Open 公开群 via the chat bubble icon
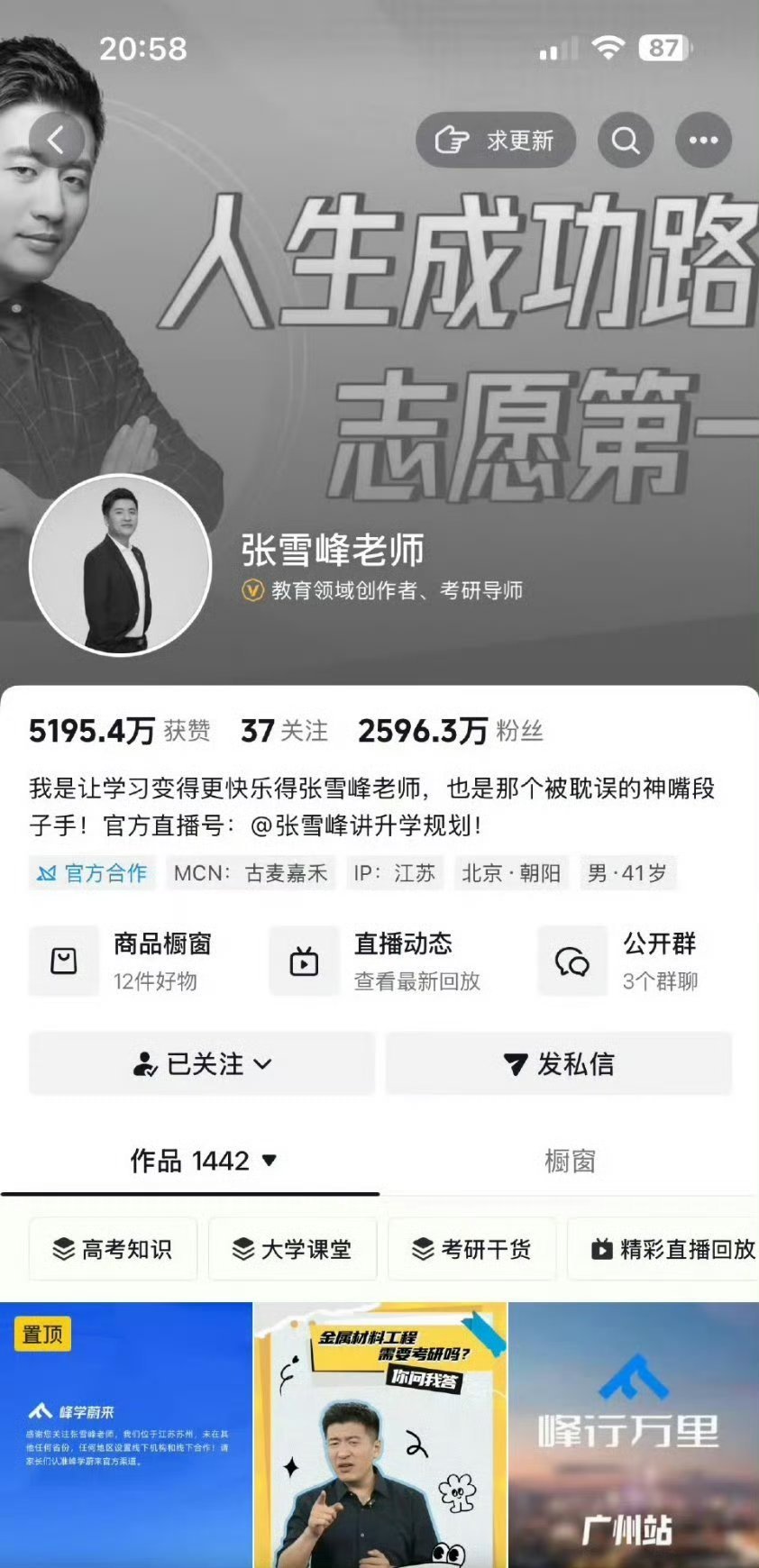Viewport: 759px width, 1568px height. (571, 962)
